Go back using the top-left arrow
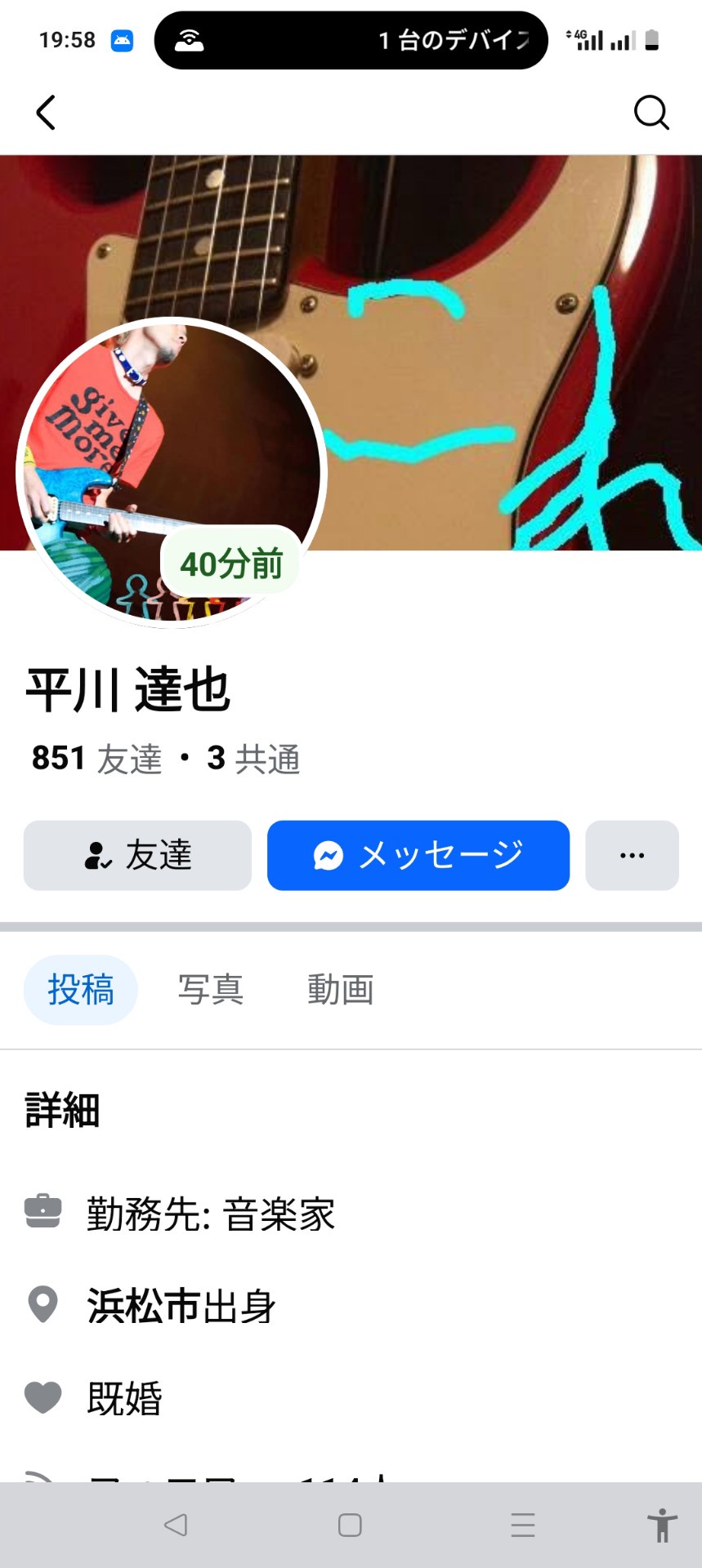Image resolution: width=702 pixels, height=1568 pixels. 46,113
